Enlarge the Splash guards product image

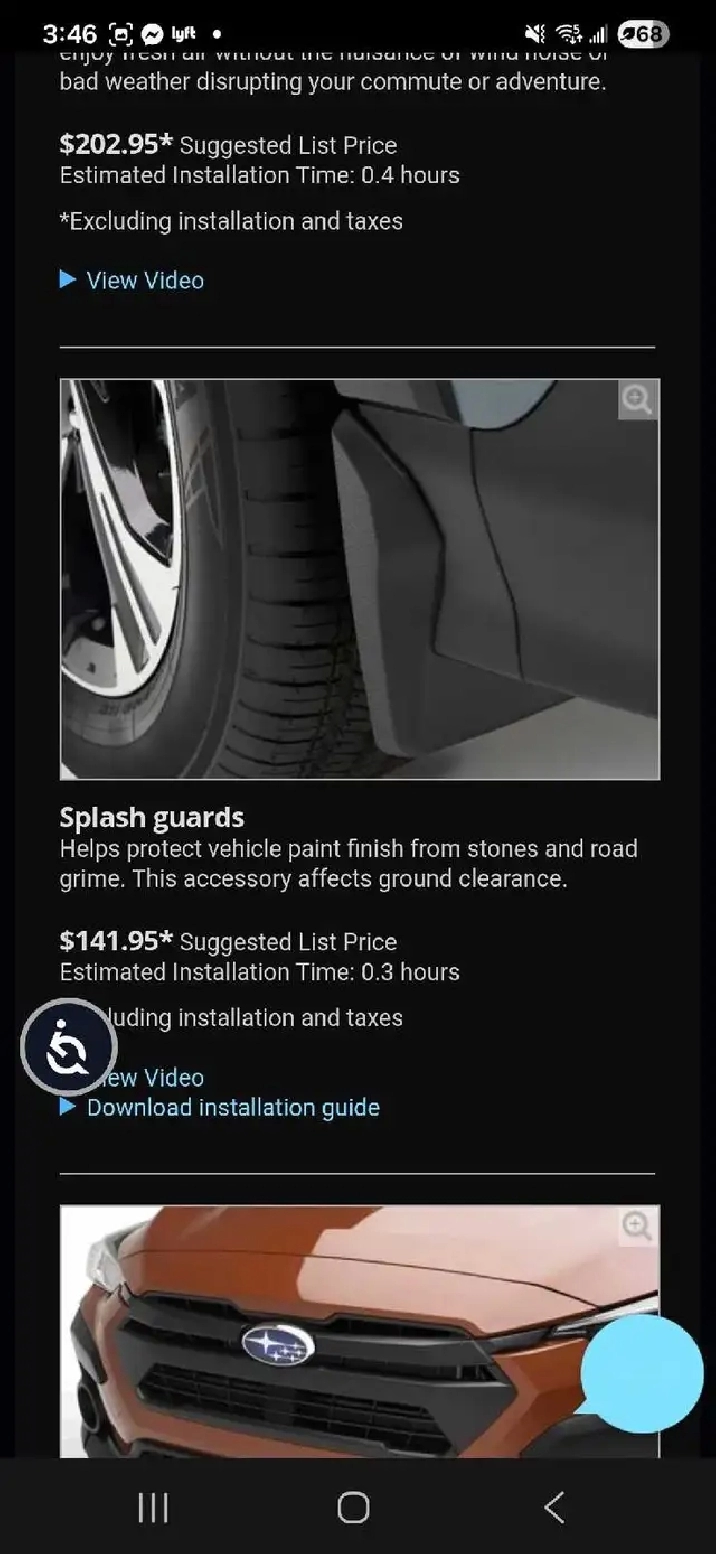pyautogui.click(x=637, y=400)
